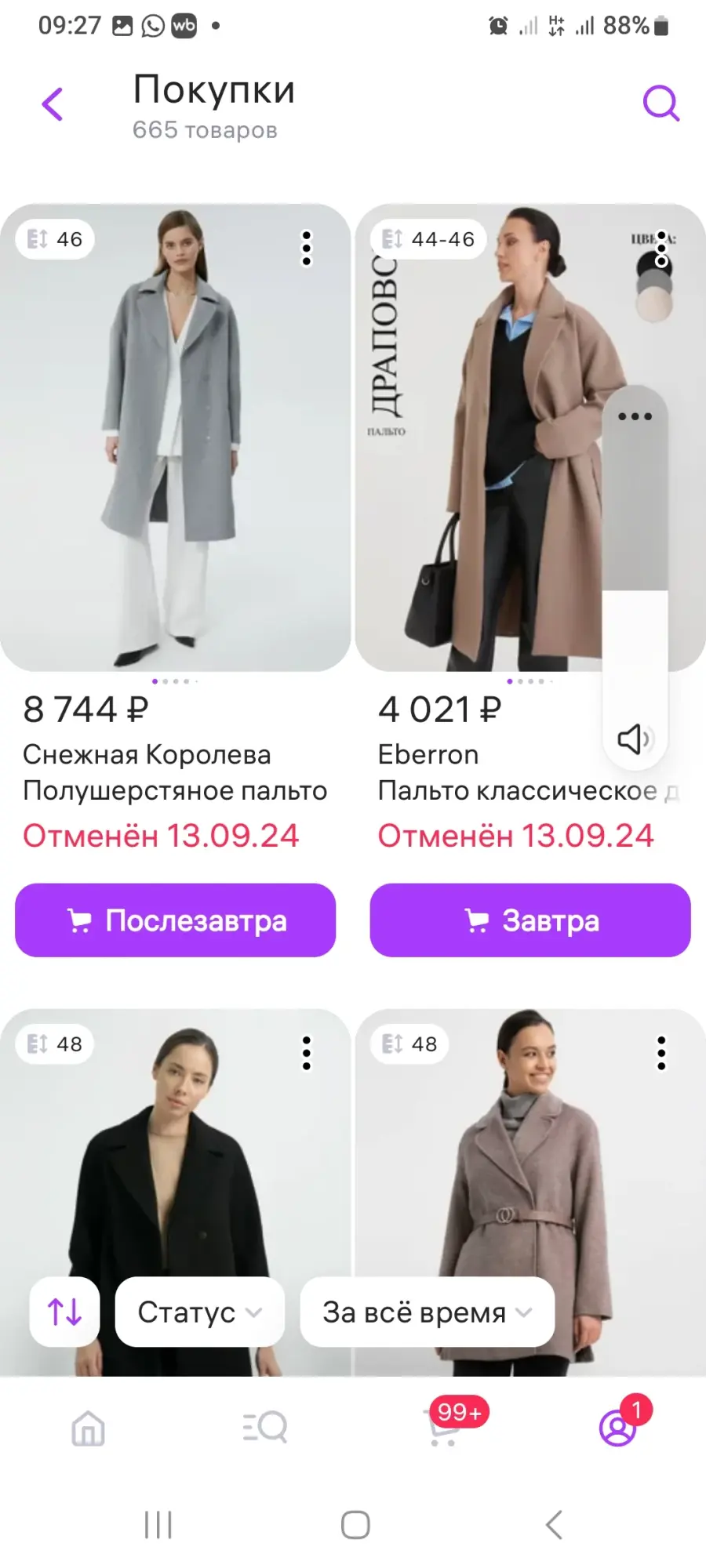Open the sort order button
The width and height of the screenshot is (706, 1568).
pos(64,1312)
